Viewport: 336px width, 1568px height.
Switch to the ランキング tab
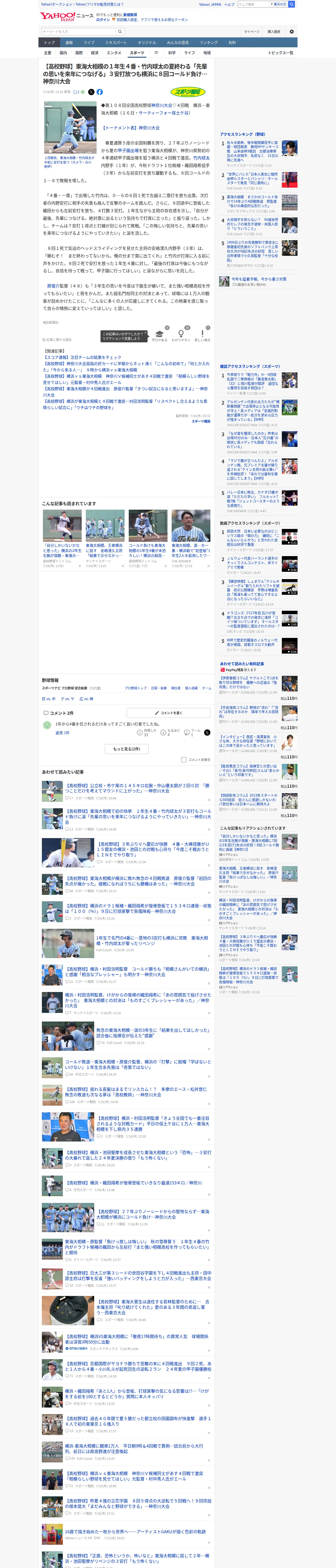coord(209,43)
